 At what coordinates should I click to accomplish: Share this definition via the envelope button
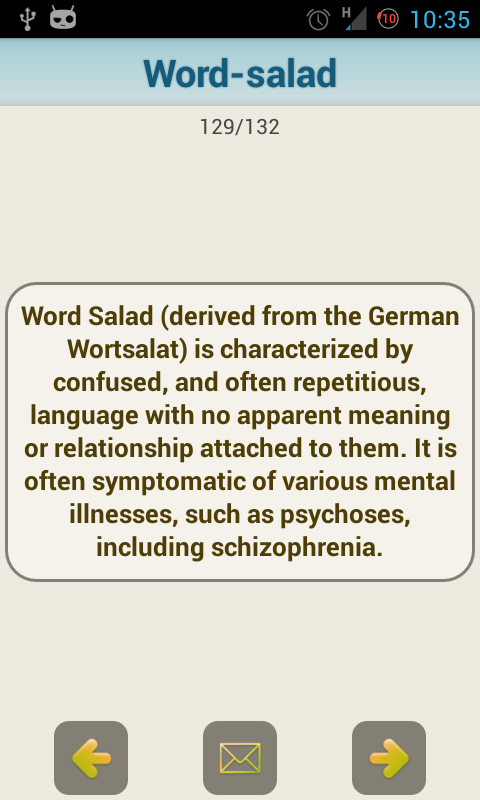coord(240,757)
